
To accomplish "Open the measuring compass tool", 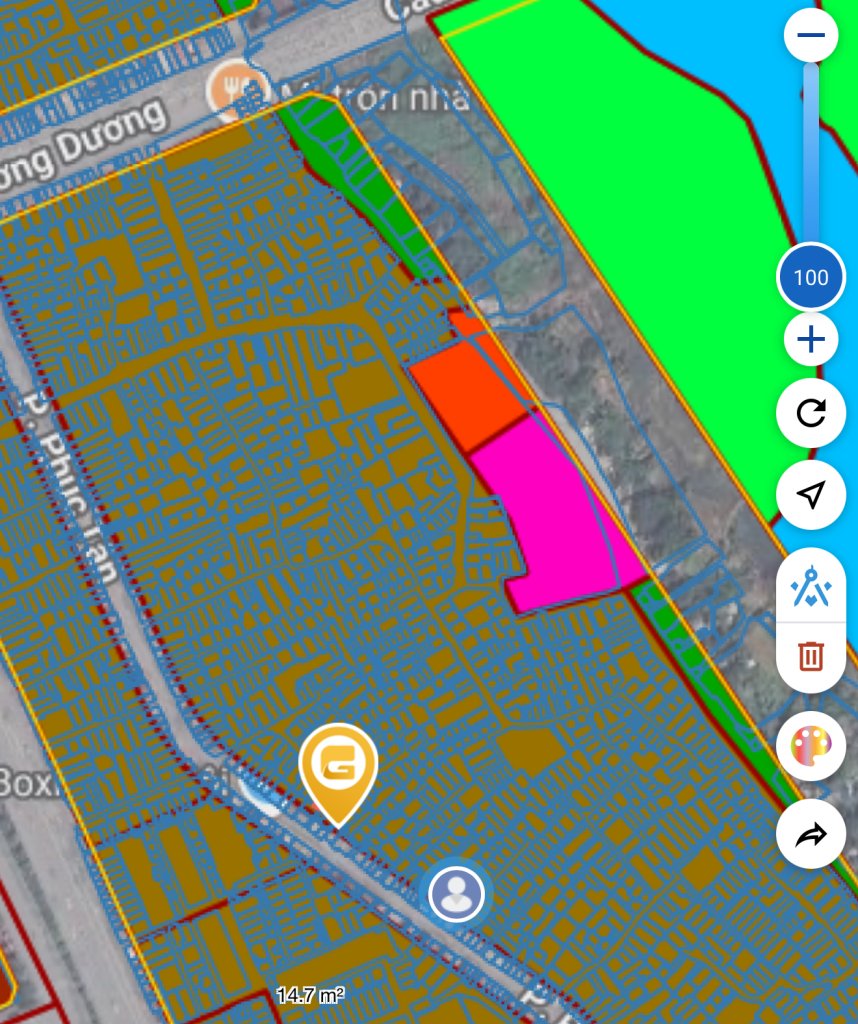I will 811,586.
